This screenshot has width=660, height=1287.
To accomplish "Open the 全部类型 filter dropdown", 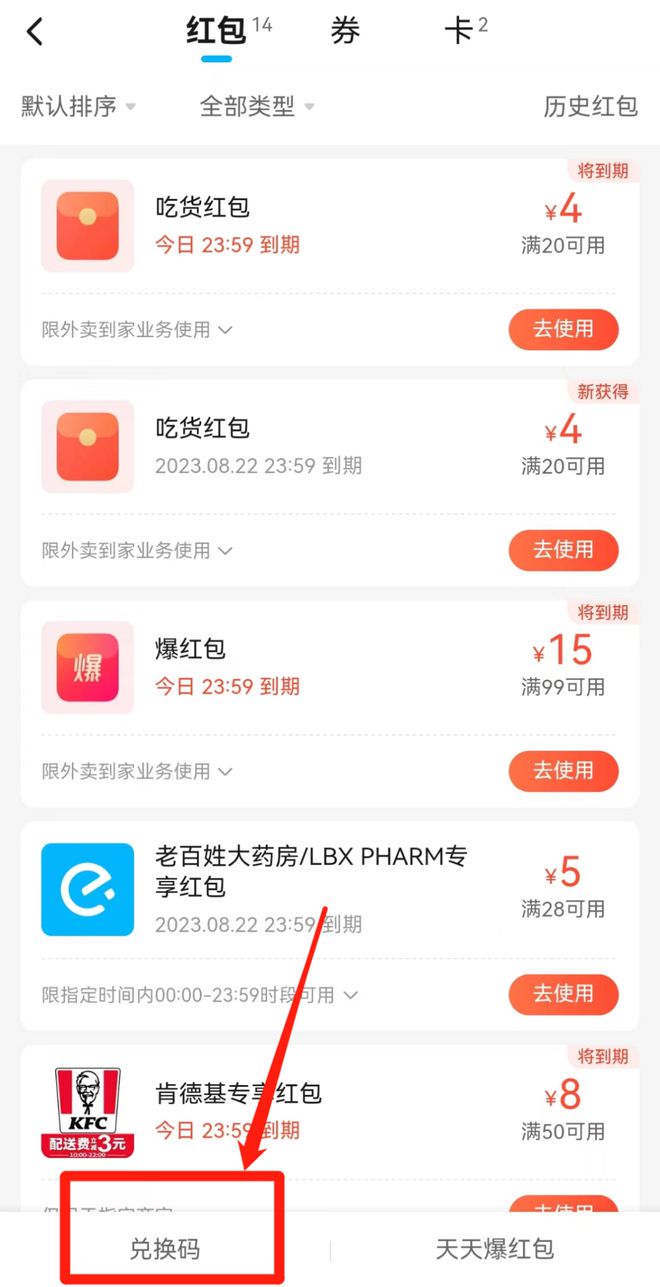I will click(x=257, y=106).
